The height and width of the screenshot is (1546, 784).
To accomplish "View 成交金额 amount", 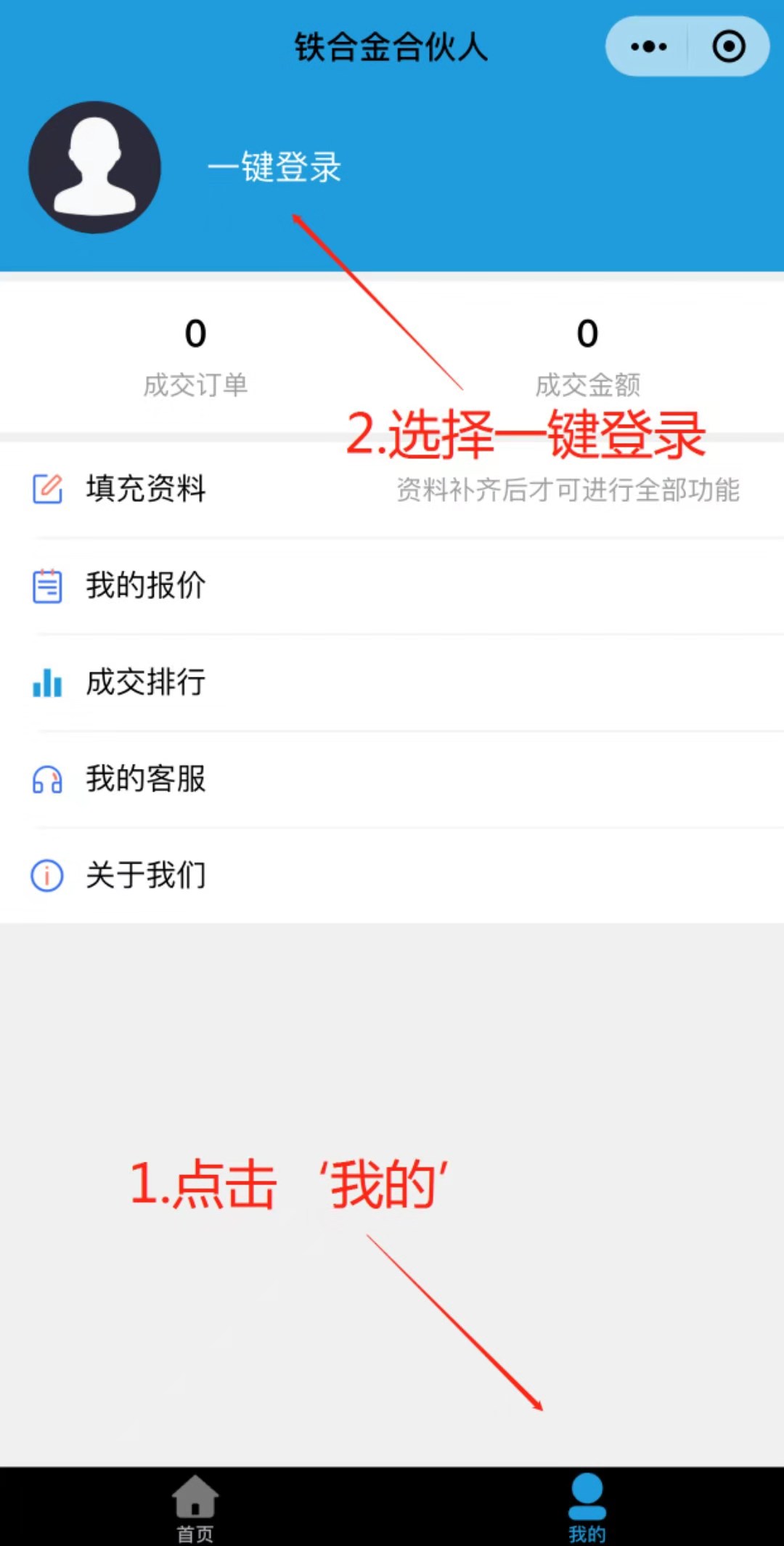I will click(587, 357).
